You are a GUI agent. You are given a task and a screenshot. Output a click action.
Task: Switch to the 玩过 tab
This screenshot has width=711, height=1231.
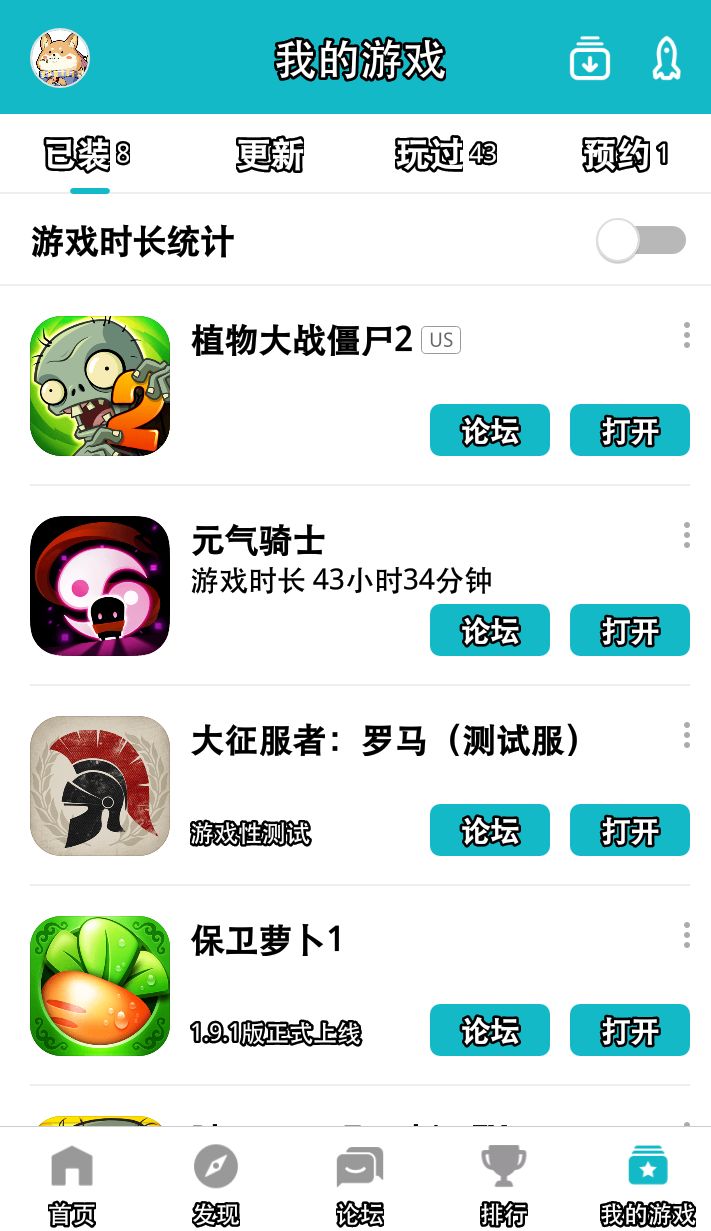445,154
